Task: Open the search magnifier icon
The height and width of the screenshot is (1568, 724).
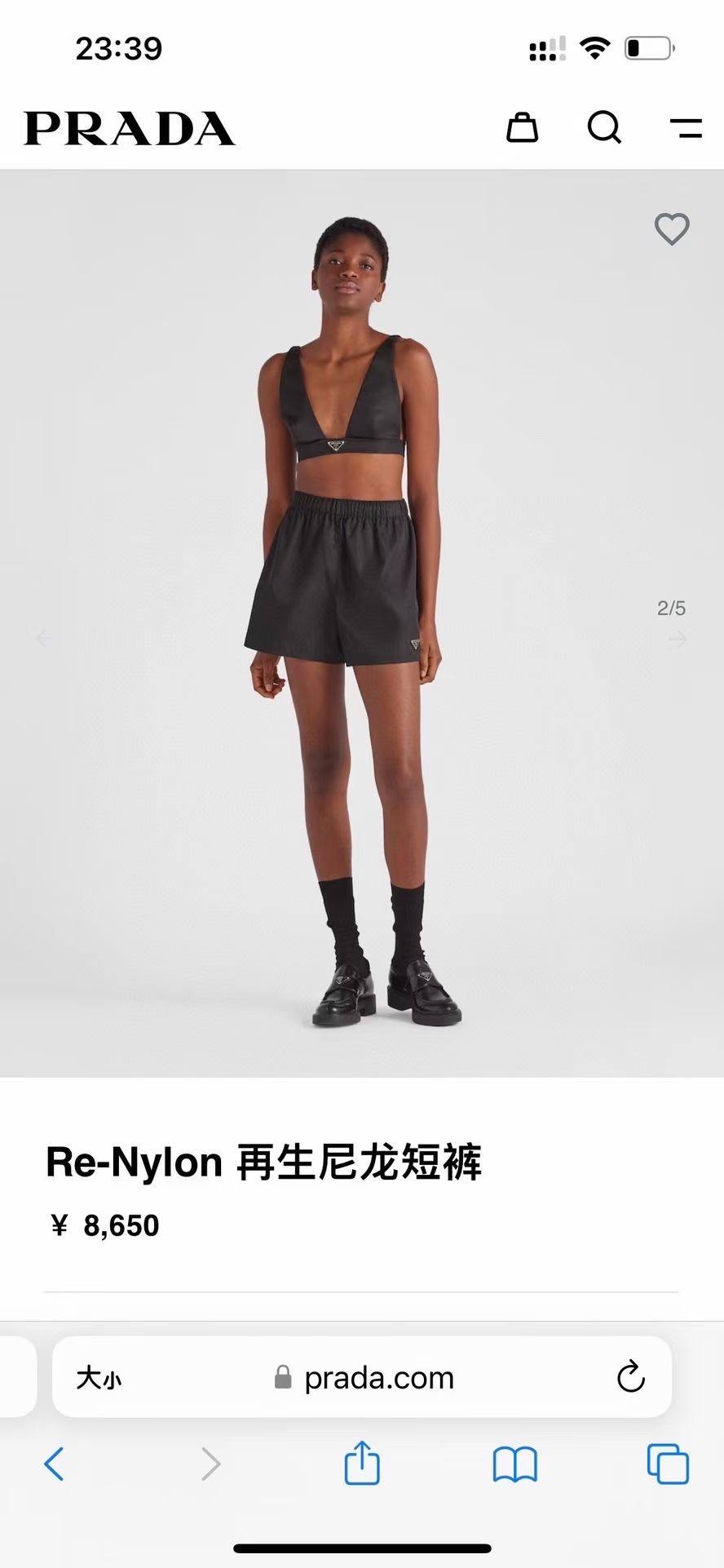Action: [x=604, y=128]
